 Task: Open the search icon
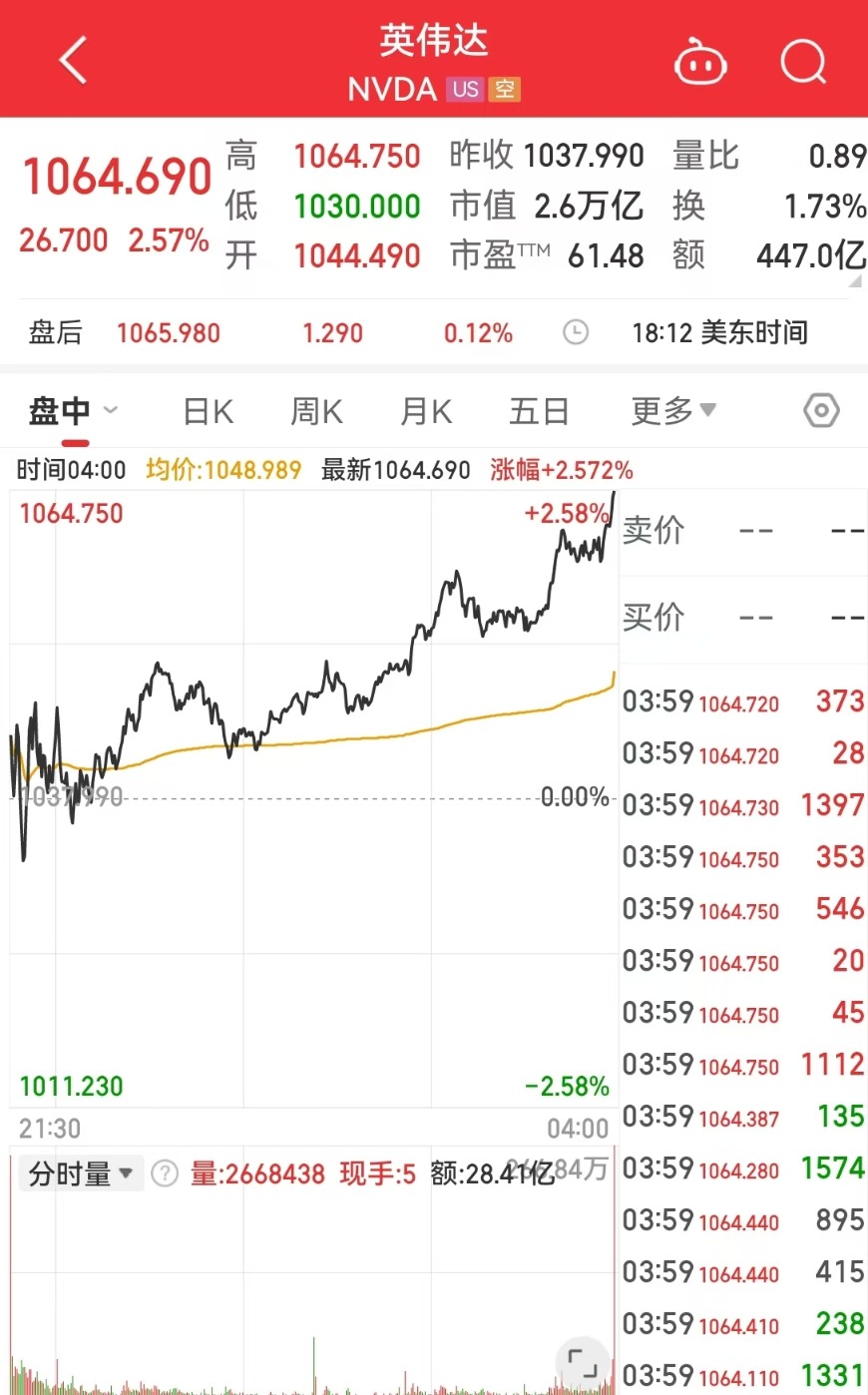[803, 63]
